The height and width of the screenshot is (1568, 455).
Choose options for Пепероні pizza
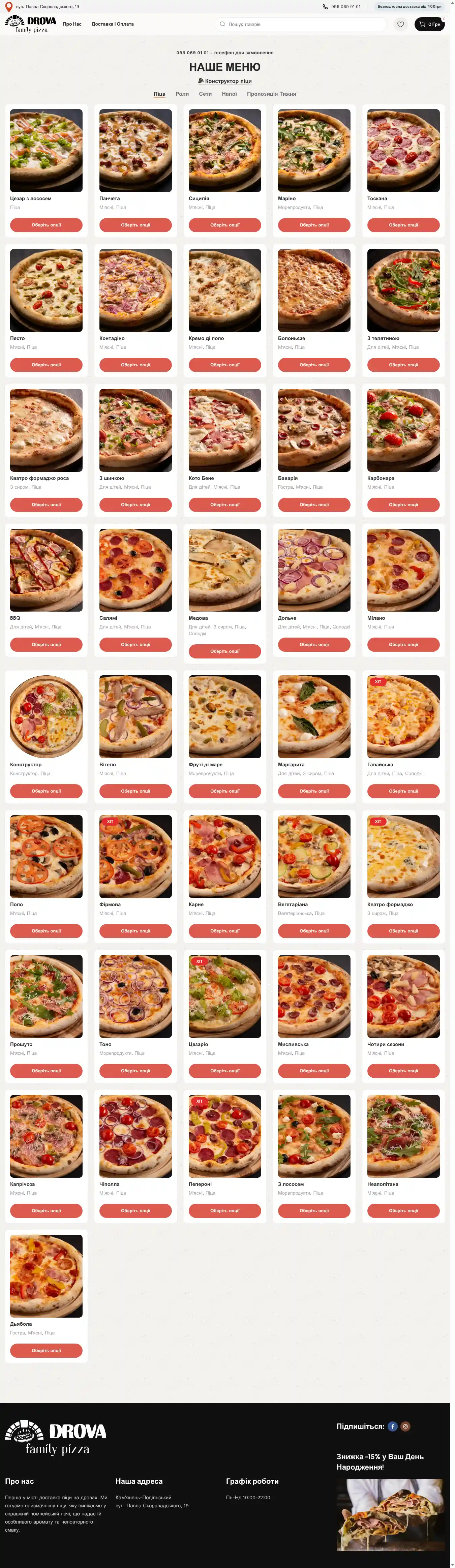[x=225, y=1210]
